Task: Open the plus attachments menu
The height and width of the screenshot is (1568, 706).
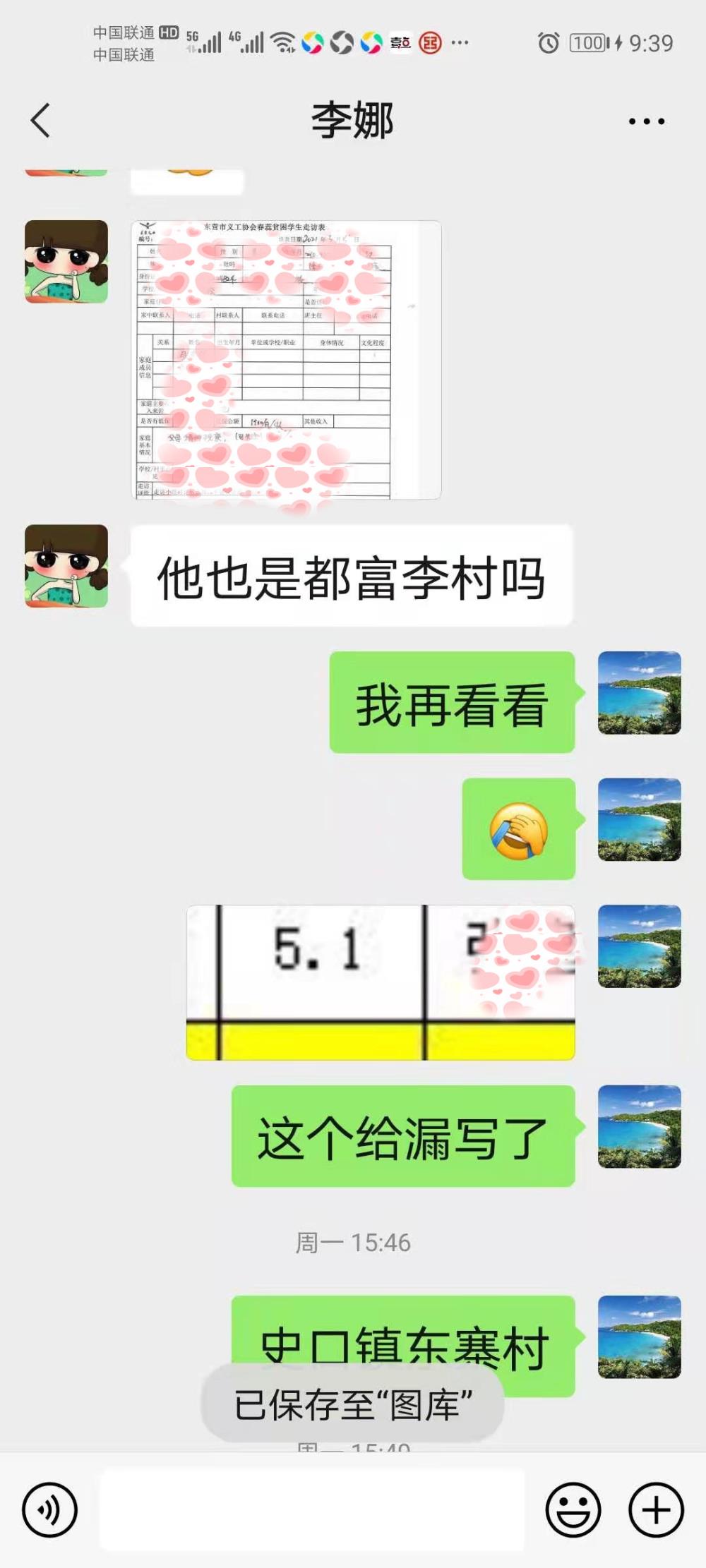Action: [656, 1509]
